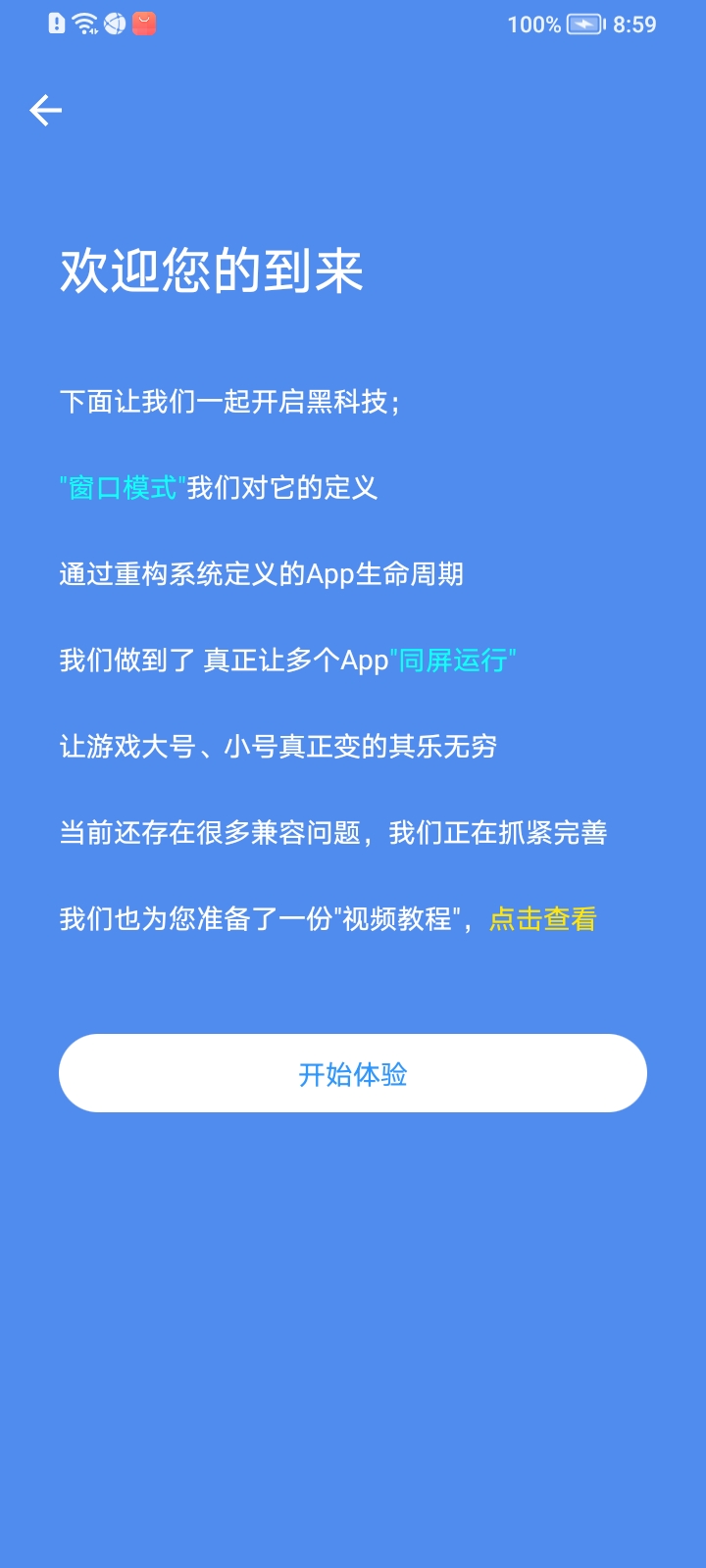The image size is (706, 1568).
Task: Open the red app store notification icon
Action: tap(145, 24)
